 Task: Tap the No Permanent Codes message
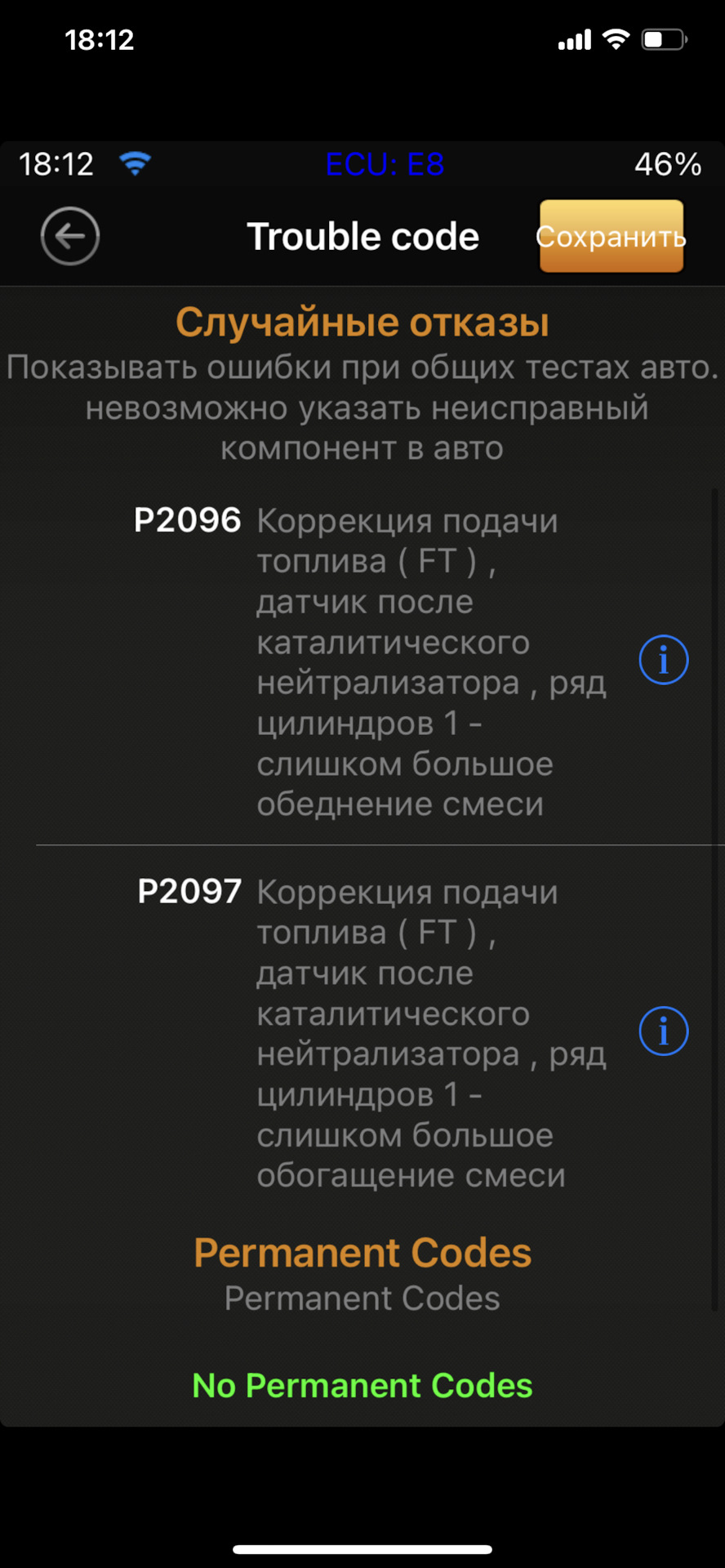tap(362, 1385)
